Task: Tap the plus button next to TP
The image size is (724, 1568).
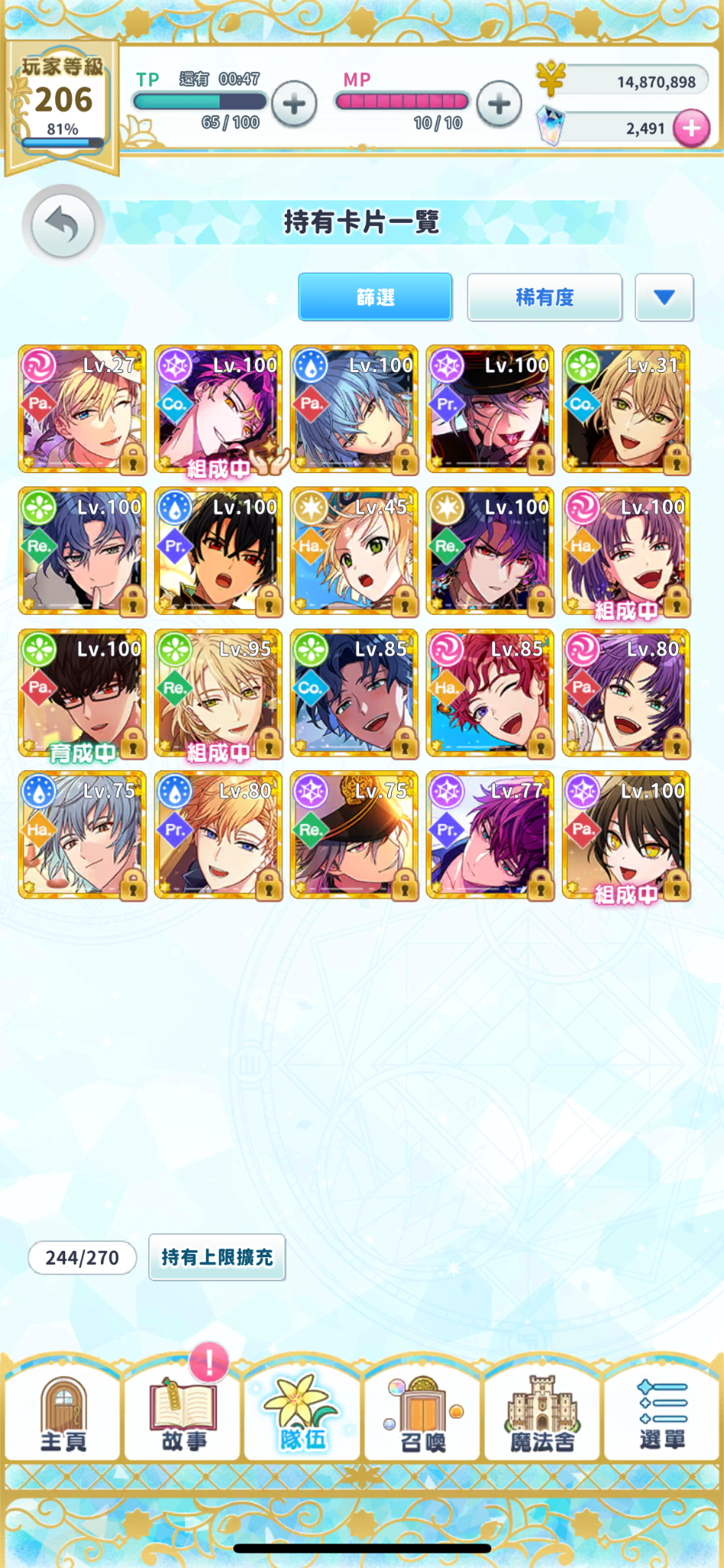Action: pos(295,104)
